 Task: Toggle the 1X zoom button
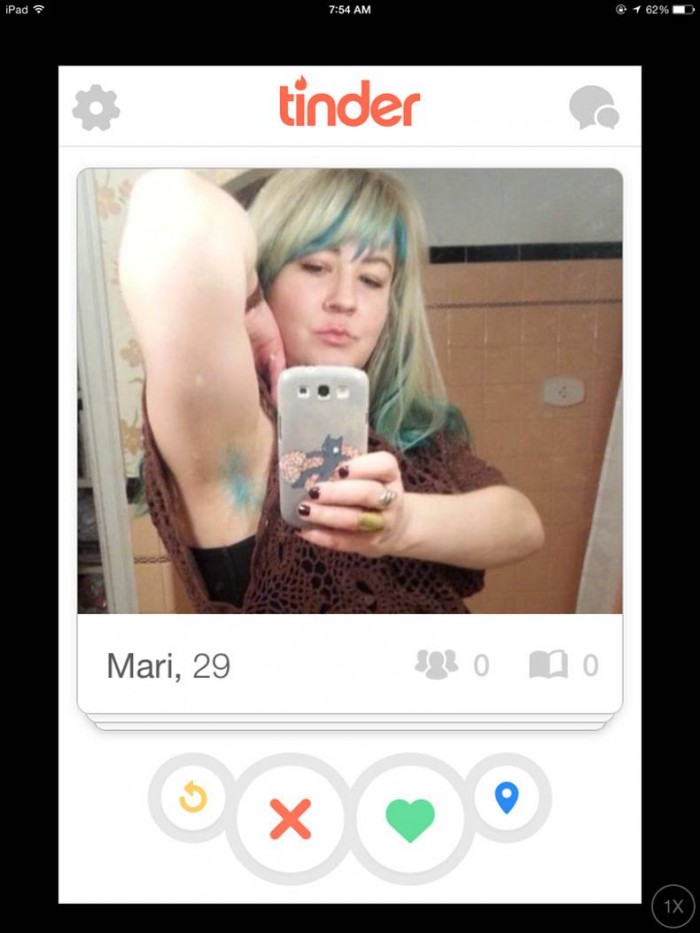[674, 906]
